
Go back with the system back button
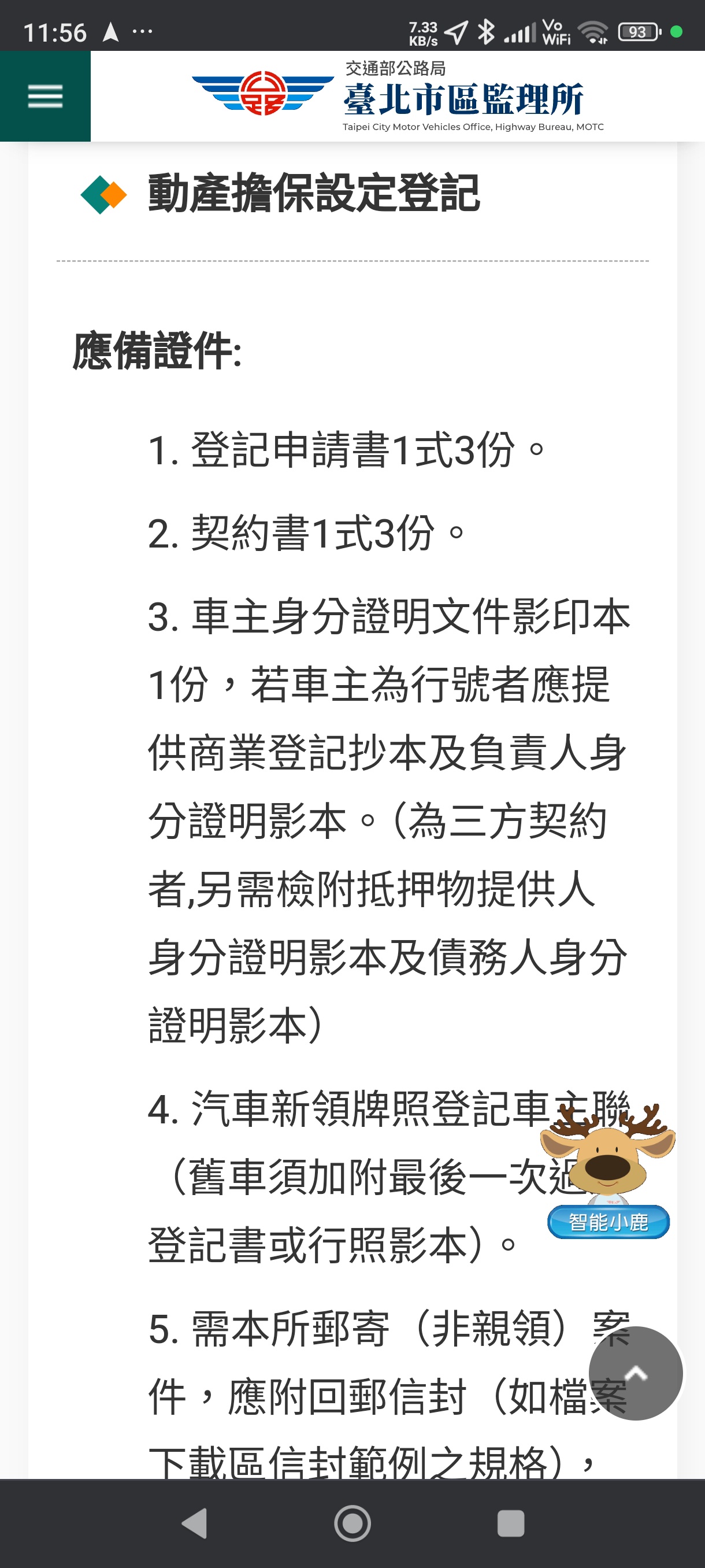tap(195, 1523)
